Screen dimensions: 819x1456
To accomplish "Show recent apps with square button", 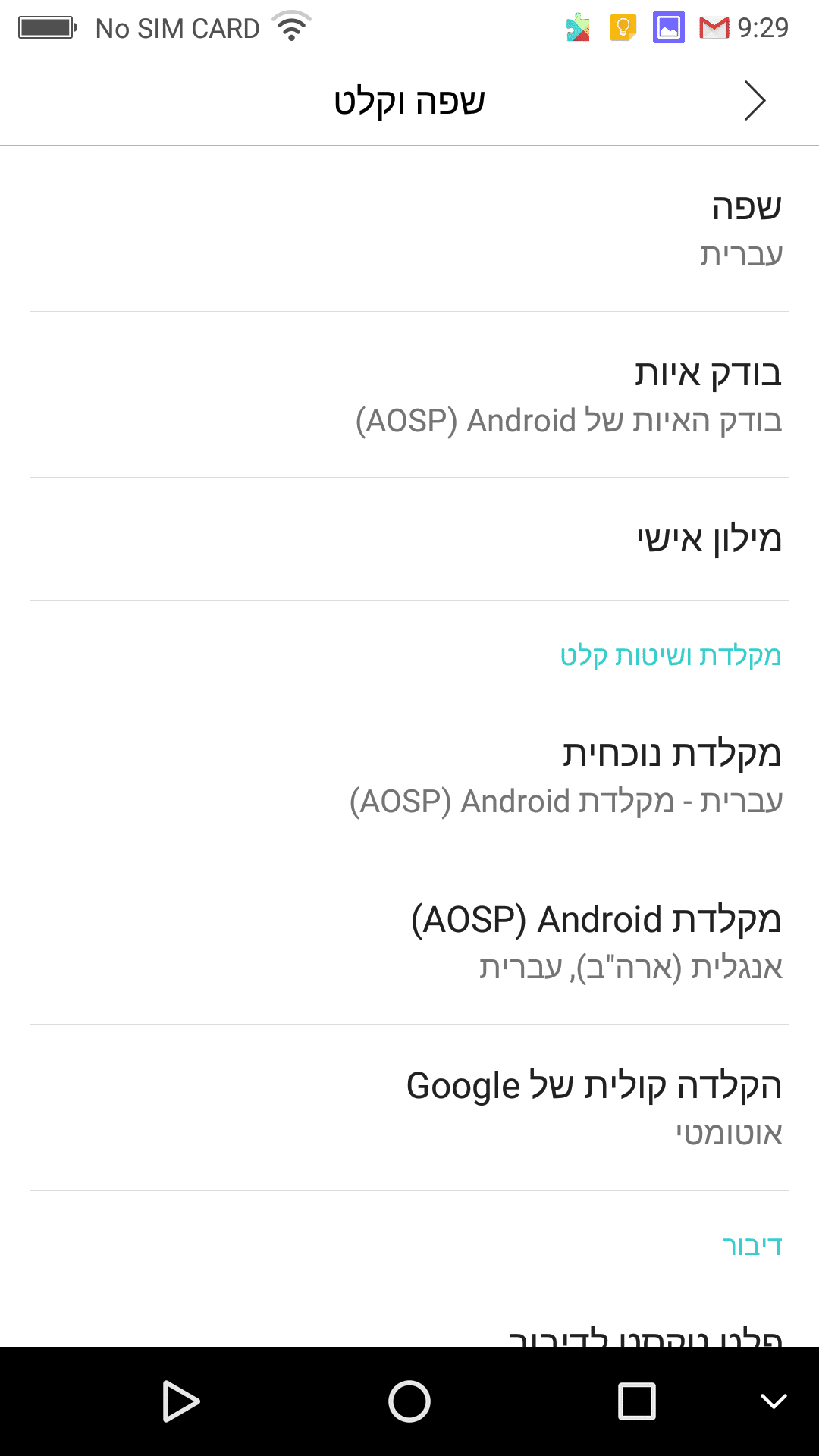I will pyautogui.click(x=637, y=1401).
